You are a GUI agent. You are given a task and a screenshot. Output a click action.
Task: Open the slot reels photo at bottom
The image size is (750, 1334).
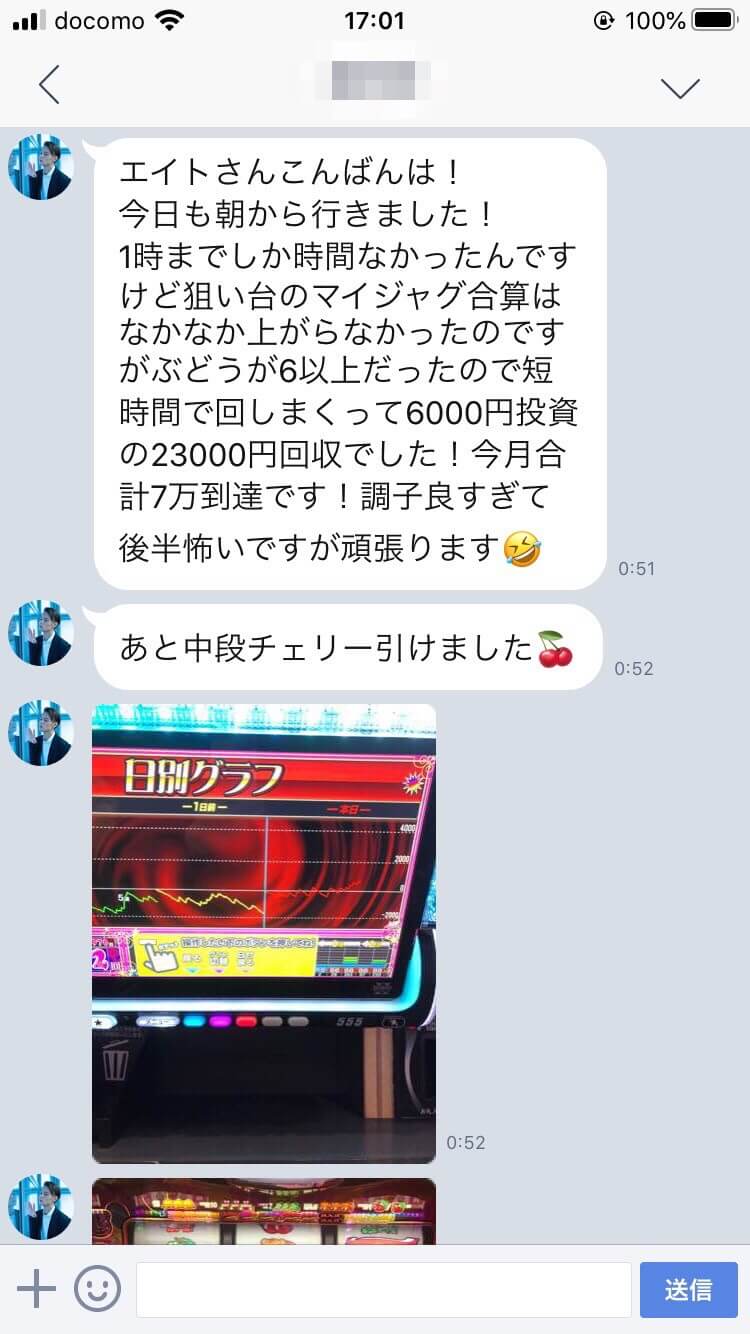coord(264,1211)
